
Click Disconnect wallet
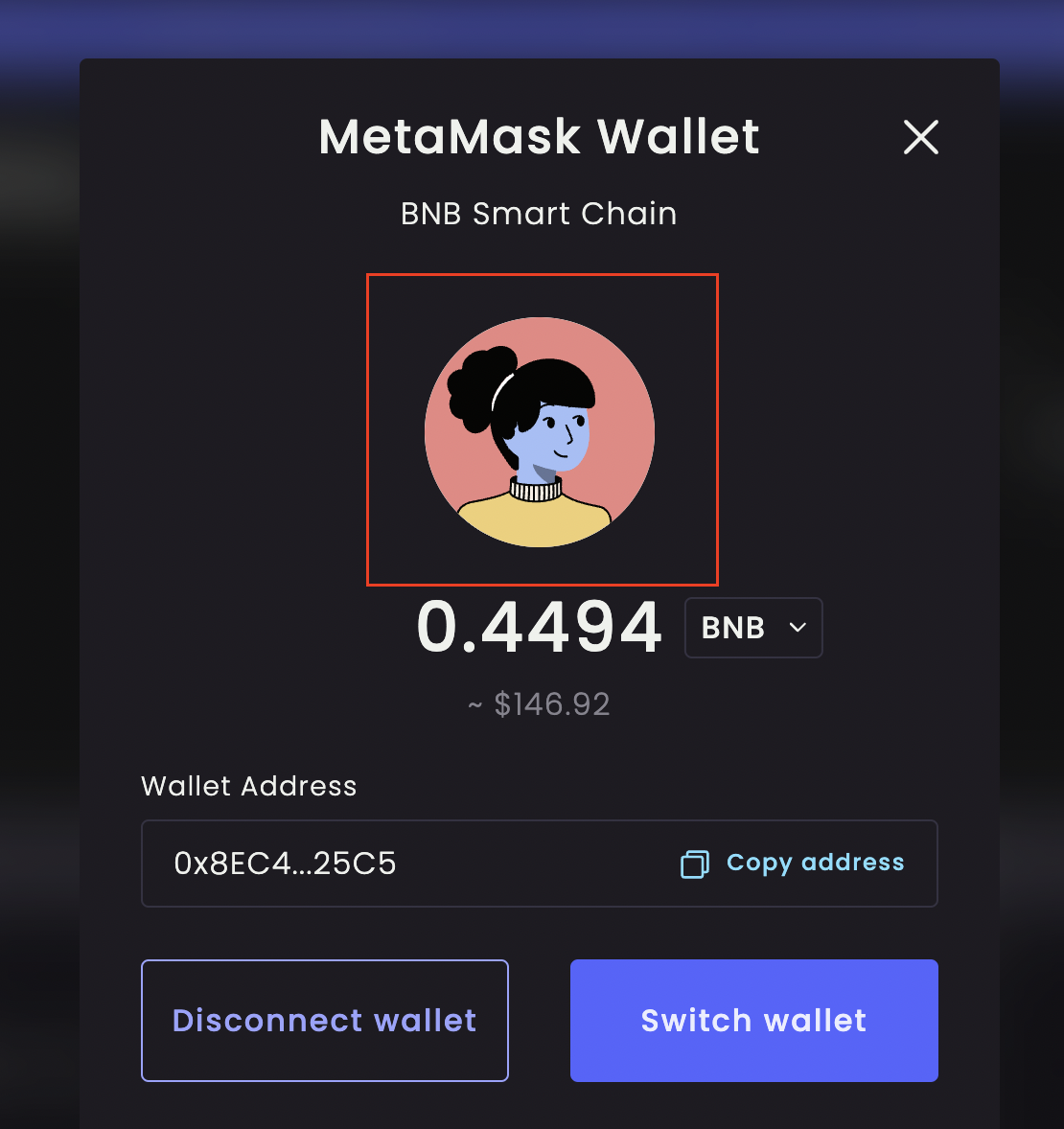(324, 1020)
